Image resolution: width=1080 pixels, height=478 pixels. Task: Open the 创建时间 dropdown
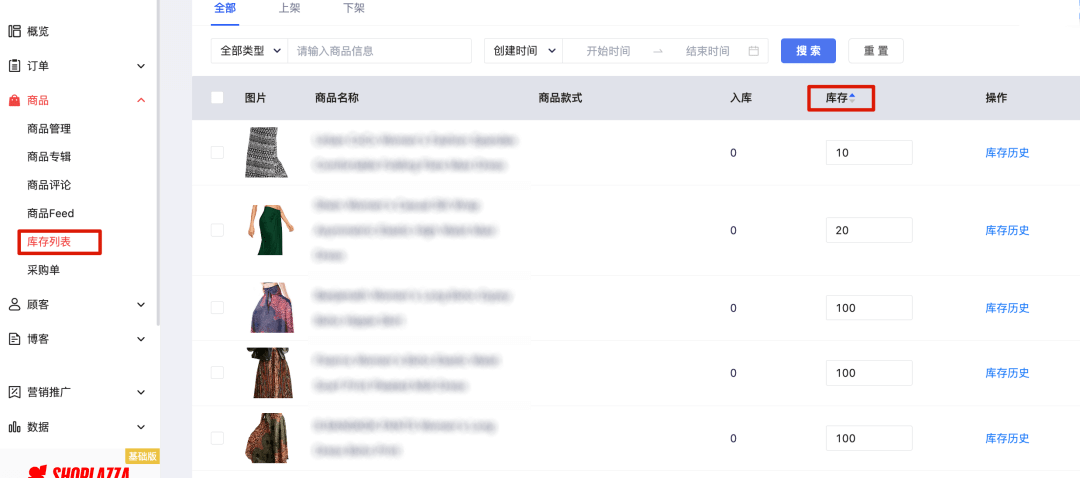pyautogui.click(x=522, y=51)
